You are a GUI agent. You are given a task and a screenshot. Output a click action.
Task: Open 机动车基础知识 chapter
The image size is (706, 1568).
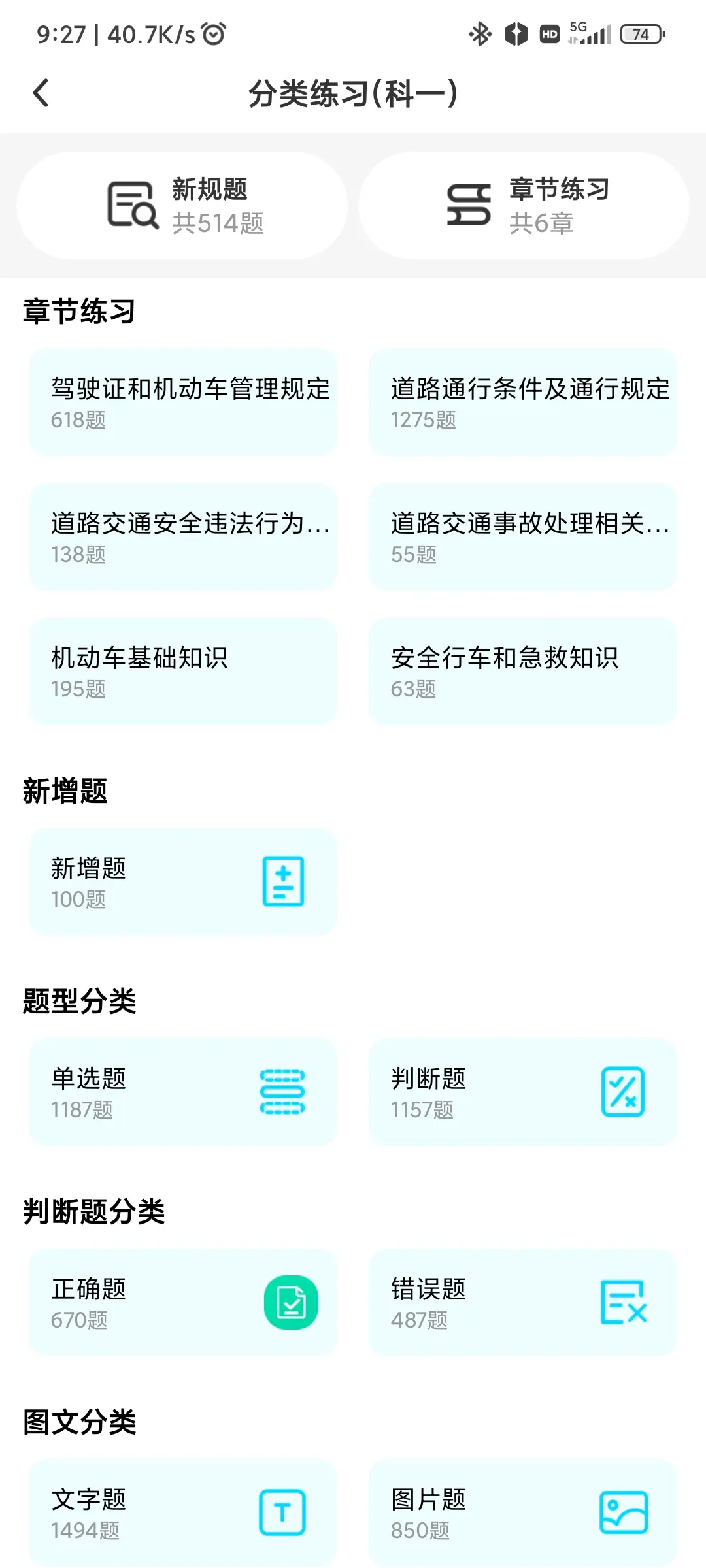click(x=183, y=671)
